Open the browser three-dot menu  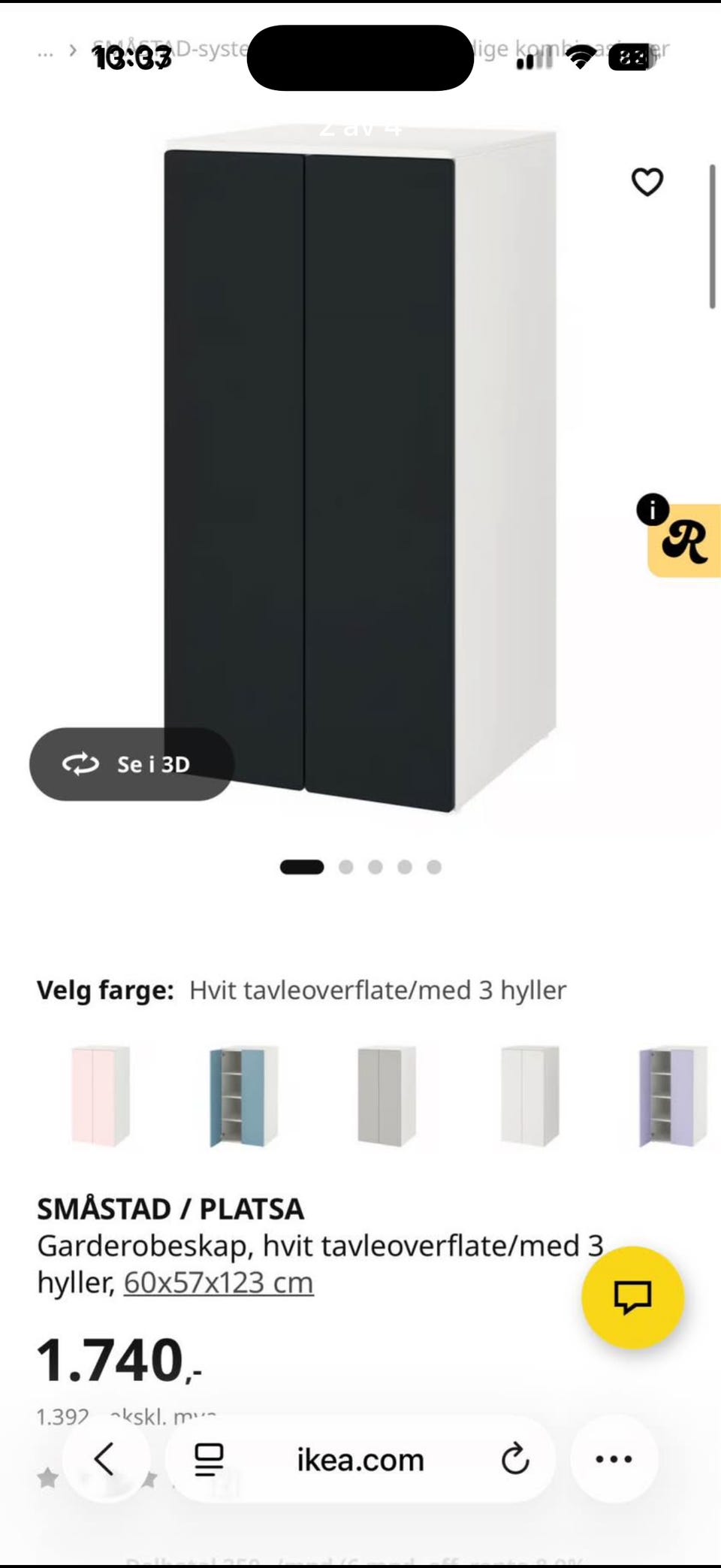click(x=614, y=1459)
